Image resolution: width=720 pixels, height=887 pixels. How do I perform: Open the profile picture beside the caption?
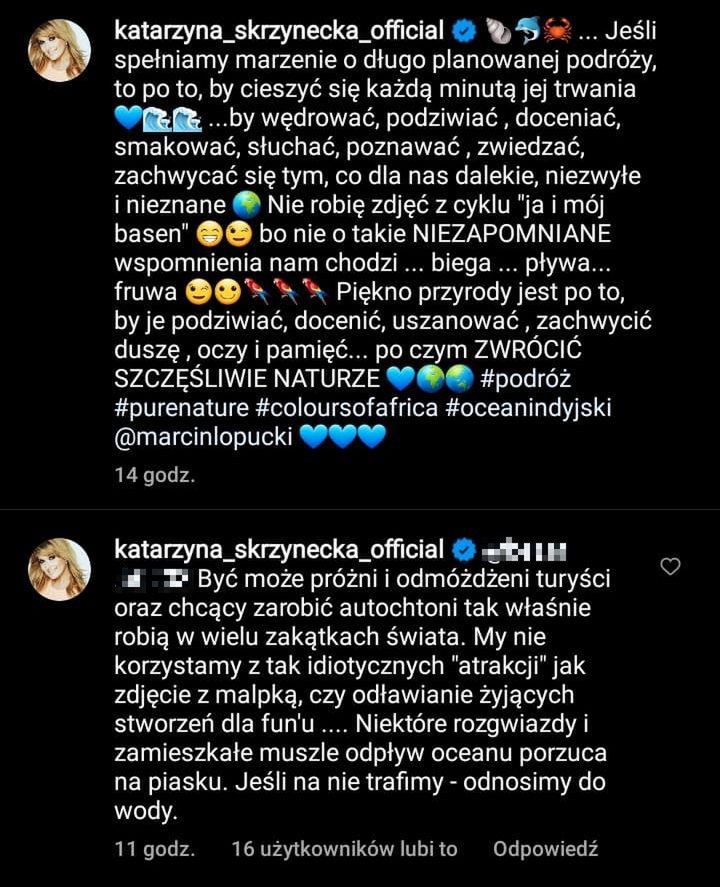(x=58, y=49)
